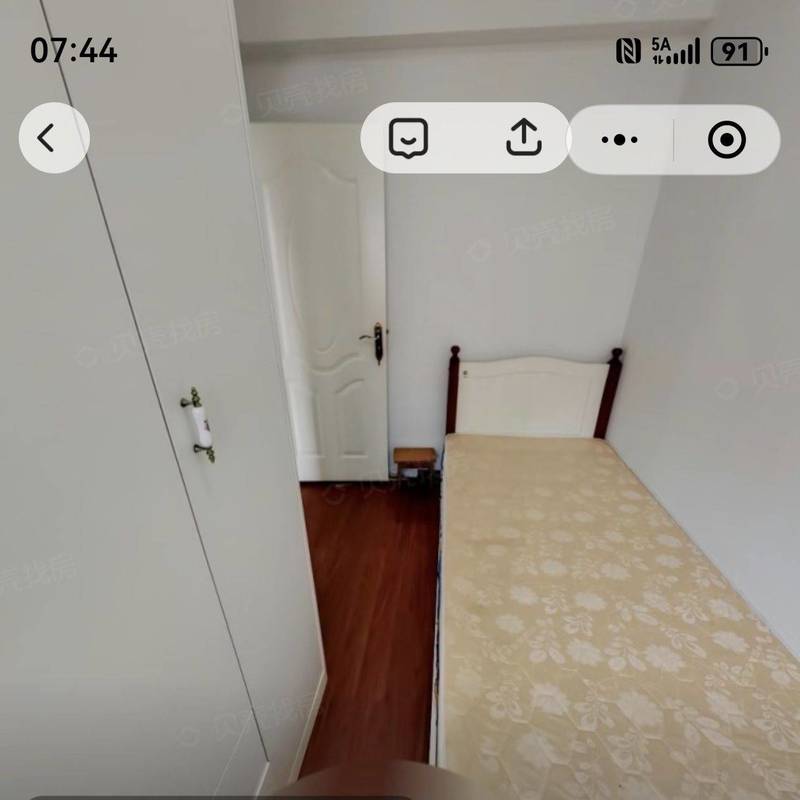Open the three-dot more menu
The height and width of the screenshot is (800, 800).
(620, 140)
